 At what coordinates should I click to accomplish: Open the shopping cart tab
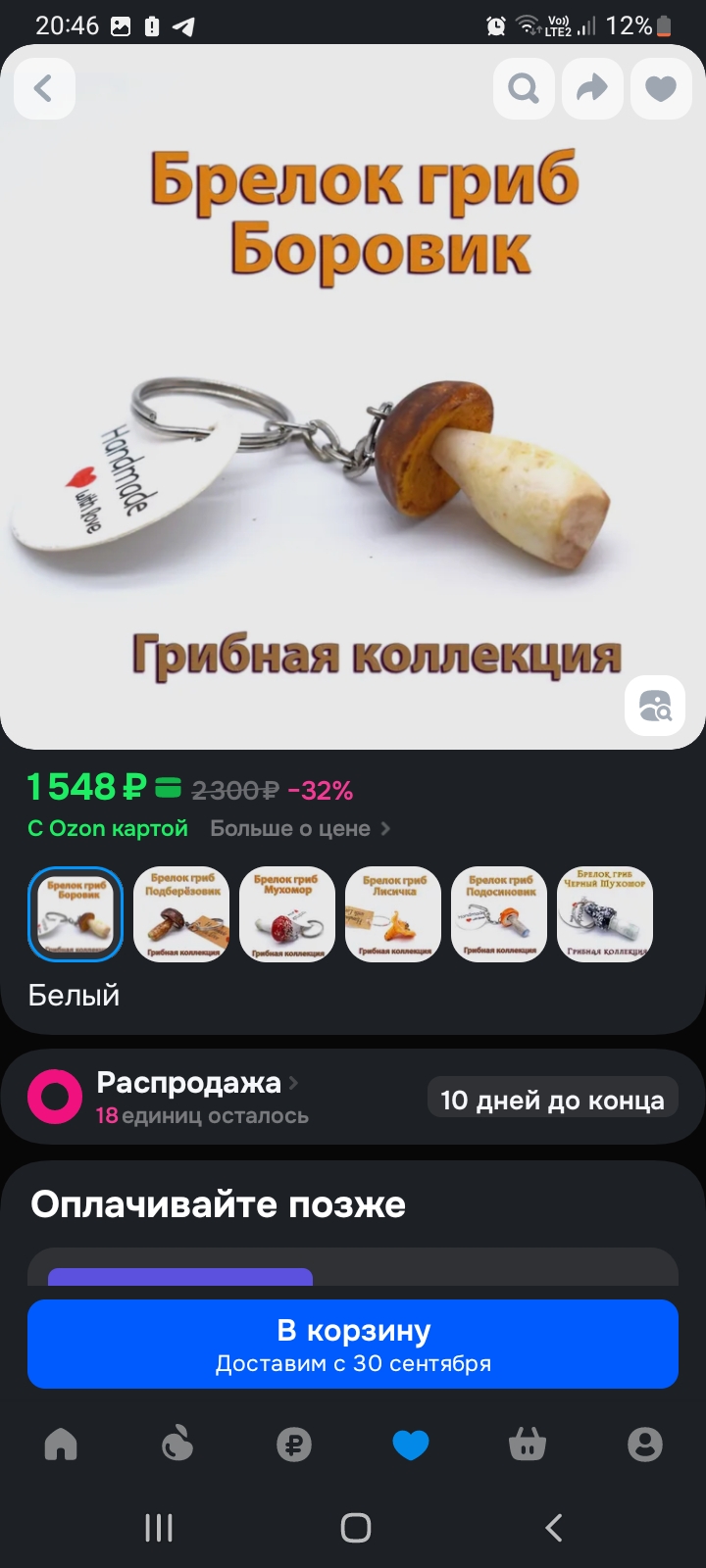tap(528, 1445)
